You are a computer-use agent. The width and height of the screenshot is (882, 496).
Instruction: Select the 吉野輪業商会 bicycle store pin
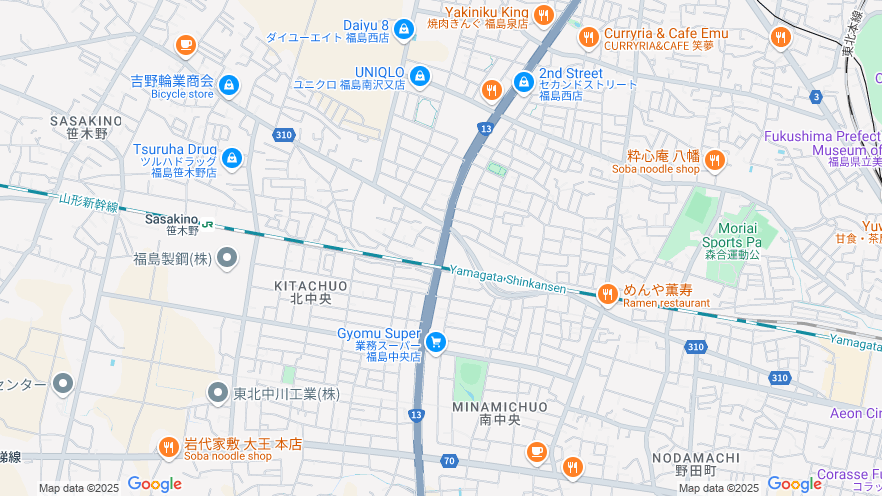click(229, 86)
